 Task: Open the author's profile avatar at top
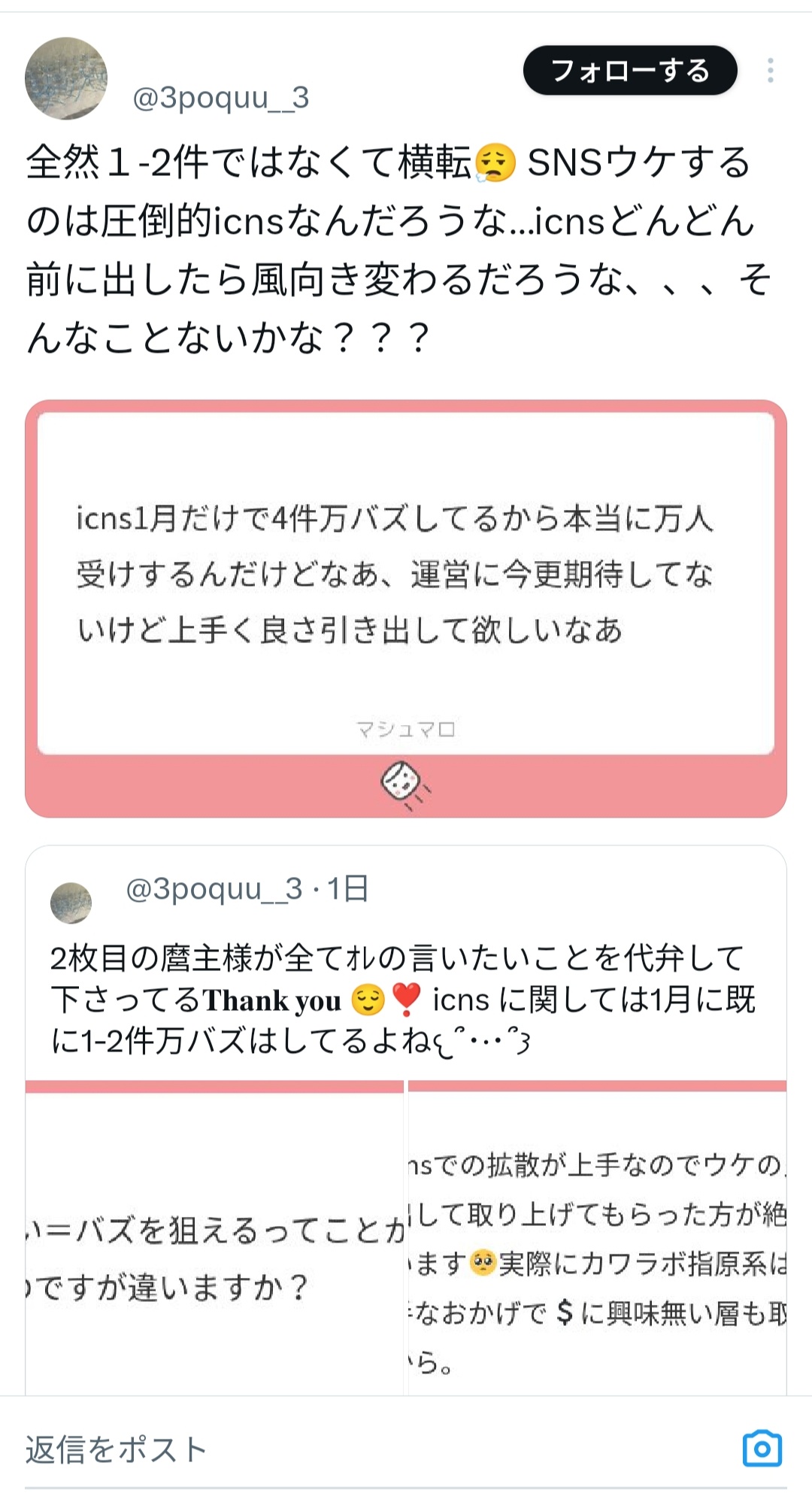click(66, 78)
